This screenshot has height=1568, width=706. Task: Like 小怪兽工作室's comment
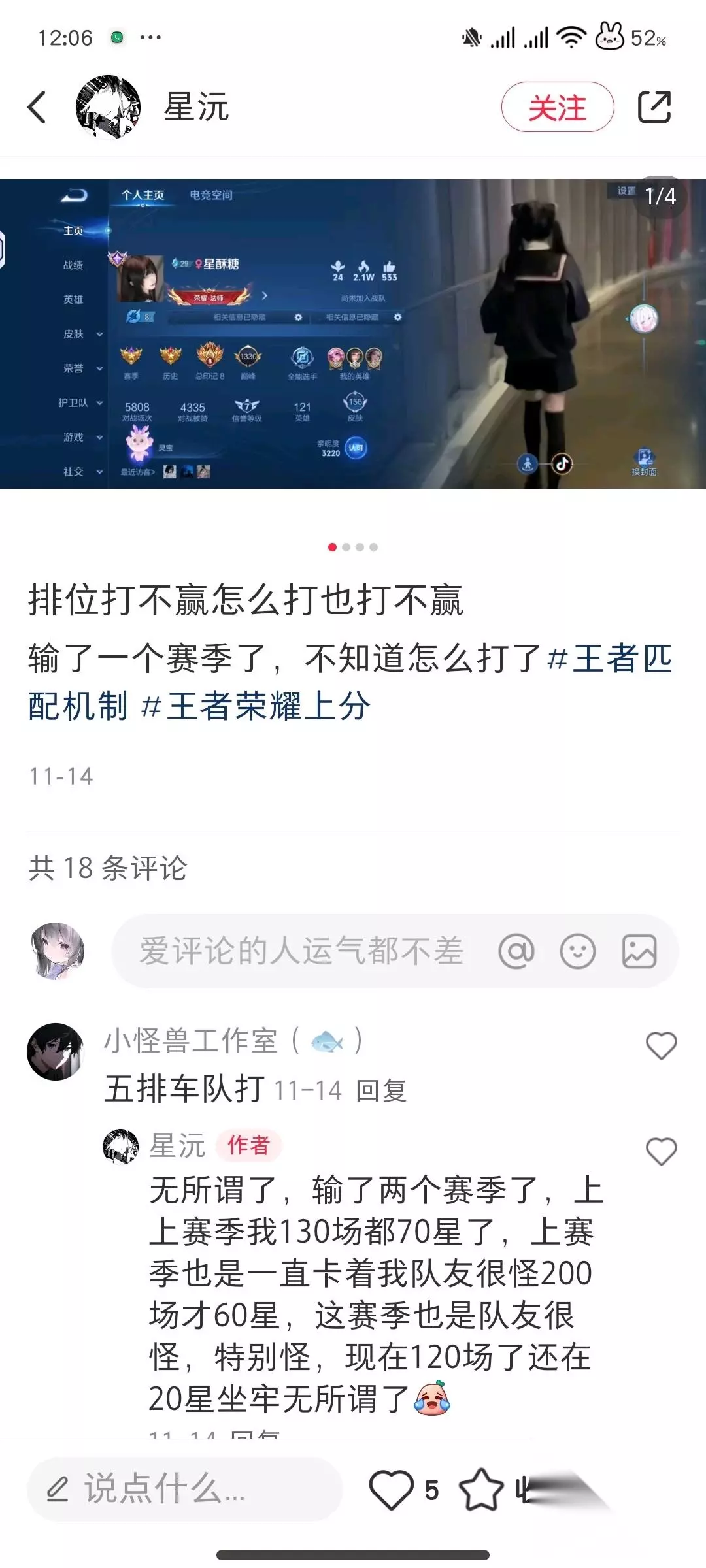661,1045
